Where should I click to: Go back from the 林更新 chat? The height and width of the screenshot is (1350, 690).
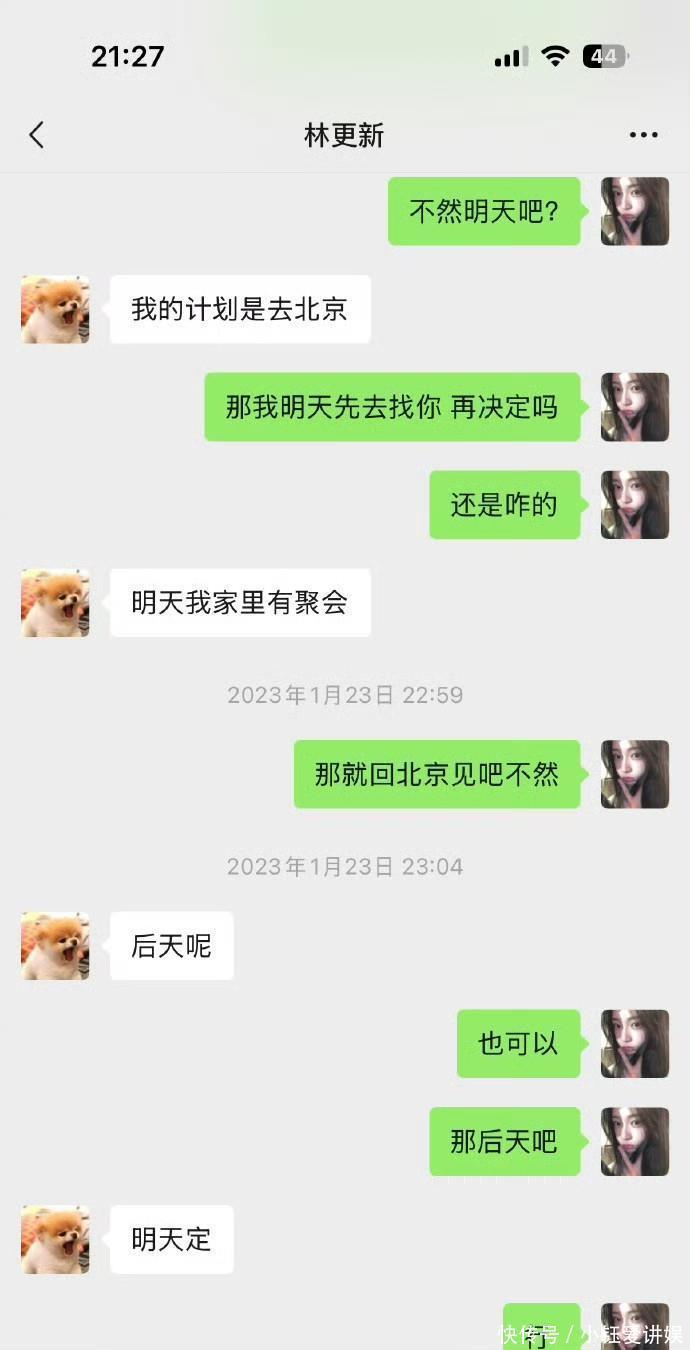[x=37, y=136]
